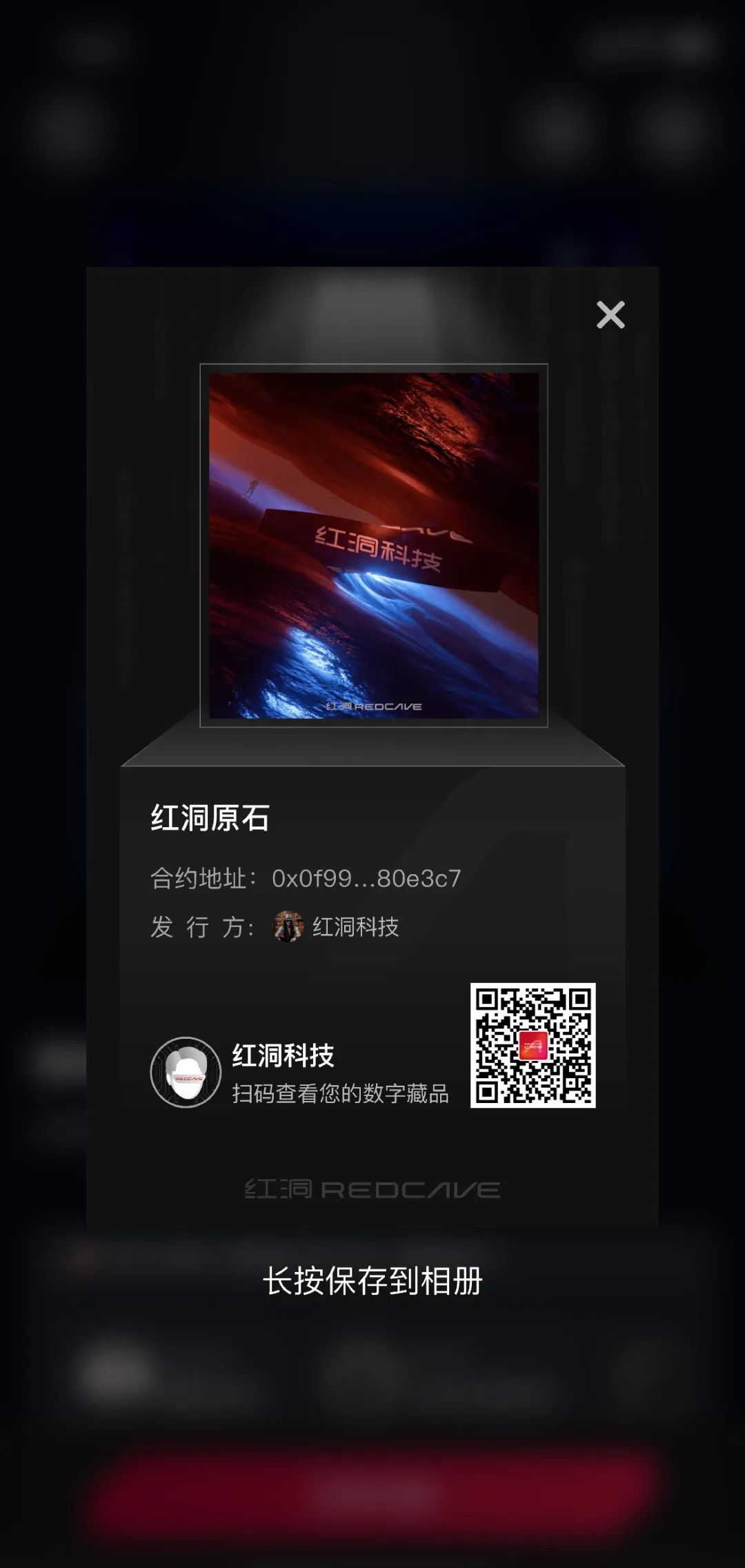Close the share card dialog
745x1568 pixels.
(610, 315)
